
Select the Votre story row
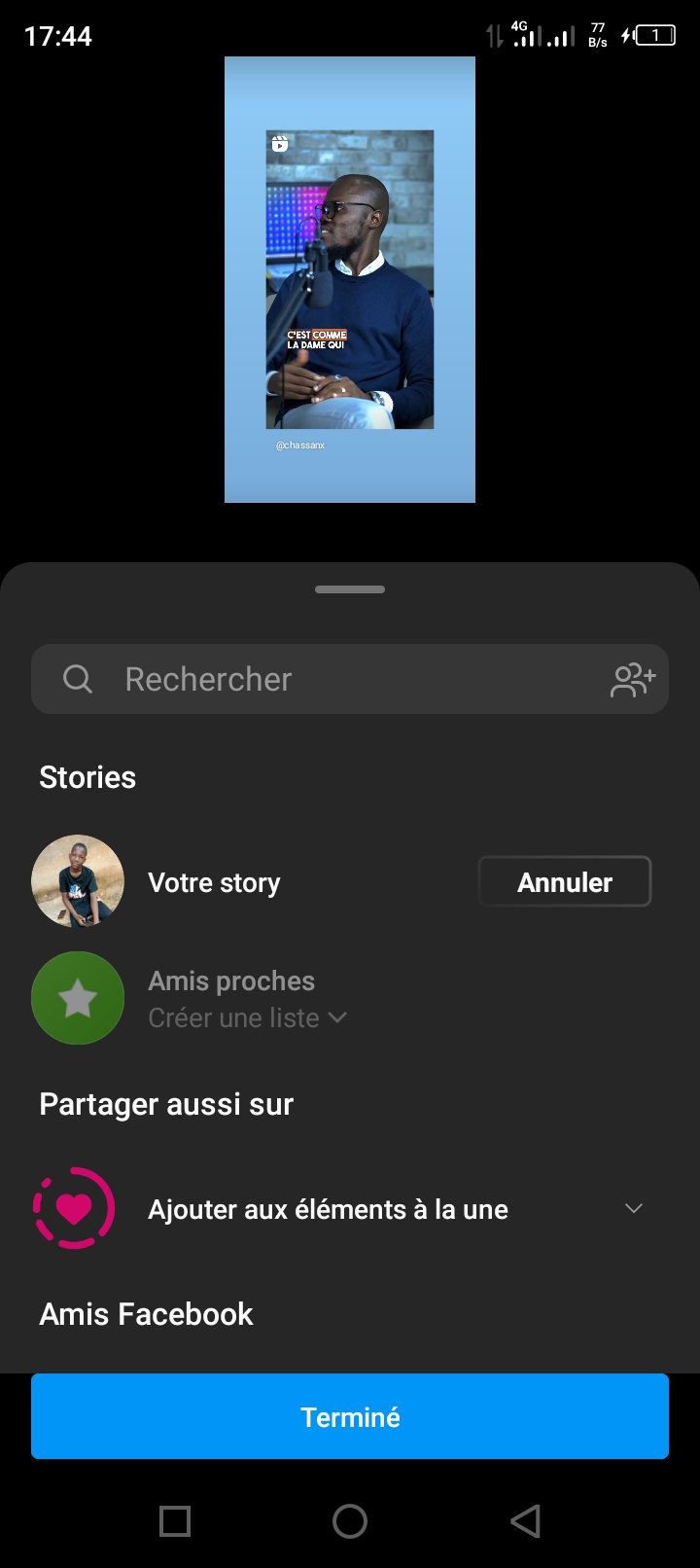(214, 882)
